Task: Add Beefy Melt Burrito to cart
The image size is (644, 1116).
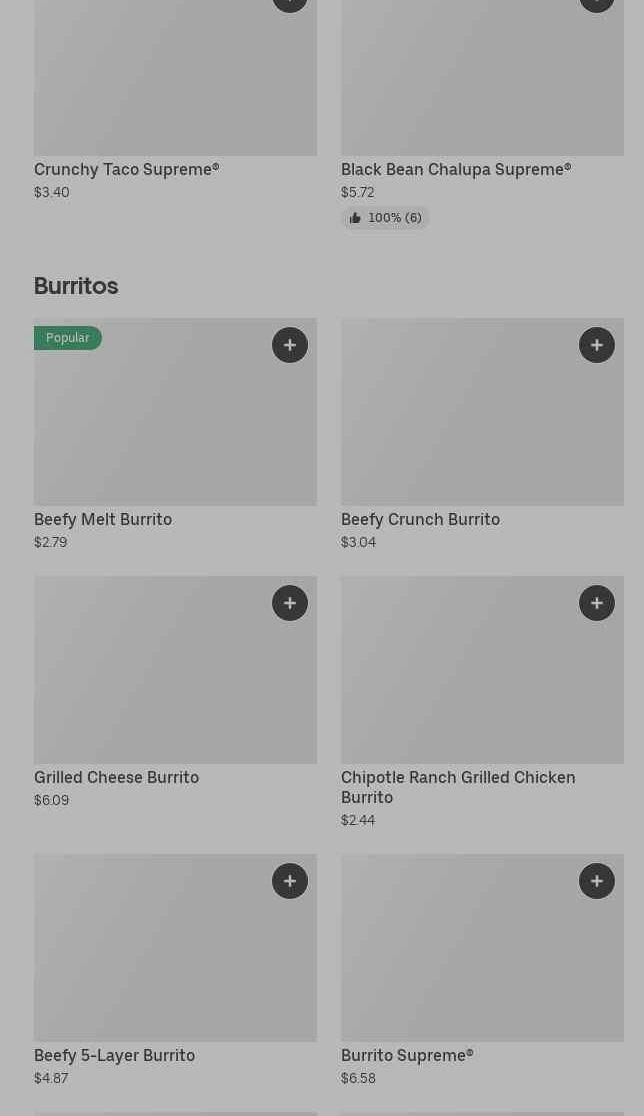Action: (x=290, y=345)
